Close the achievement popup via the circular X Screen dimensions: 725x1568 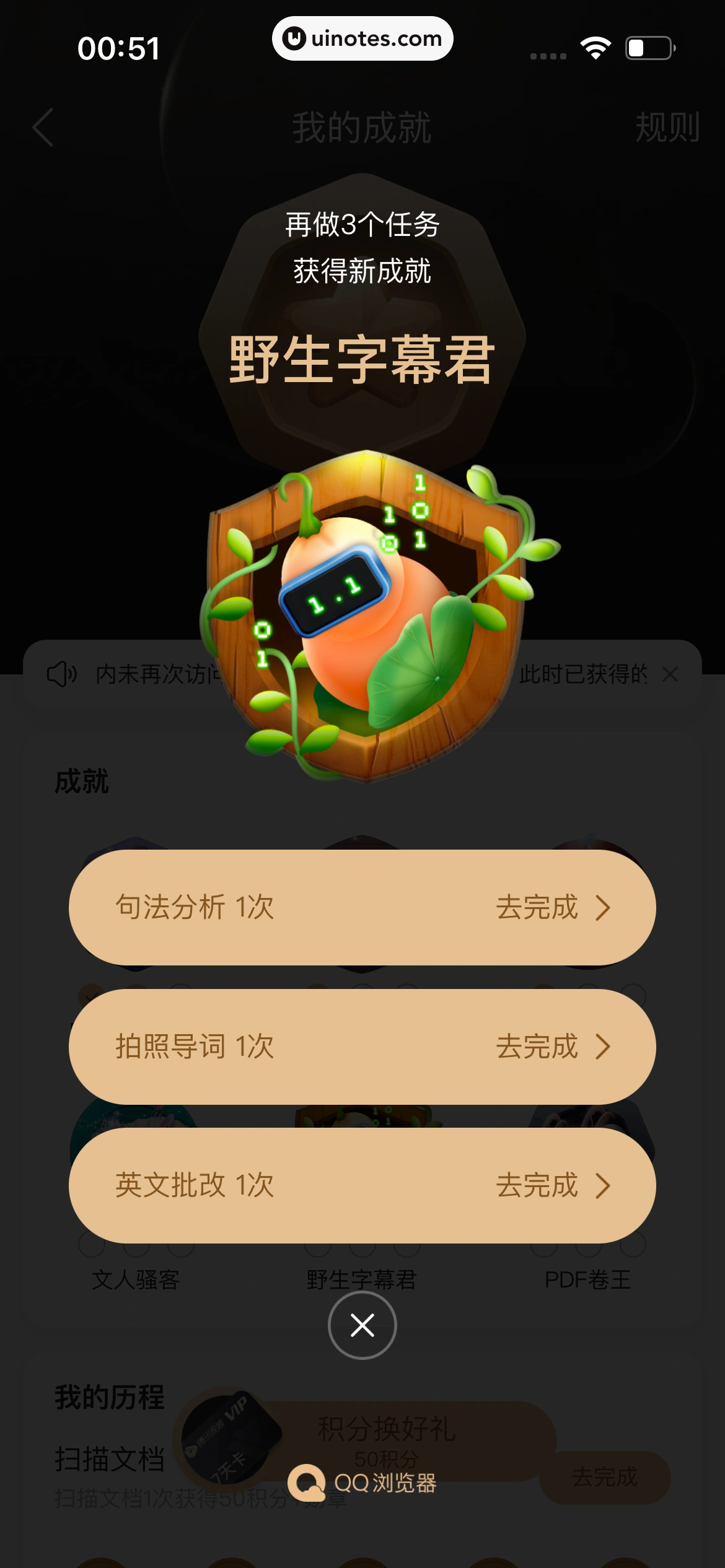click(362, 1325)
